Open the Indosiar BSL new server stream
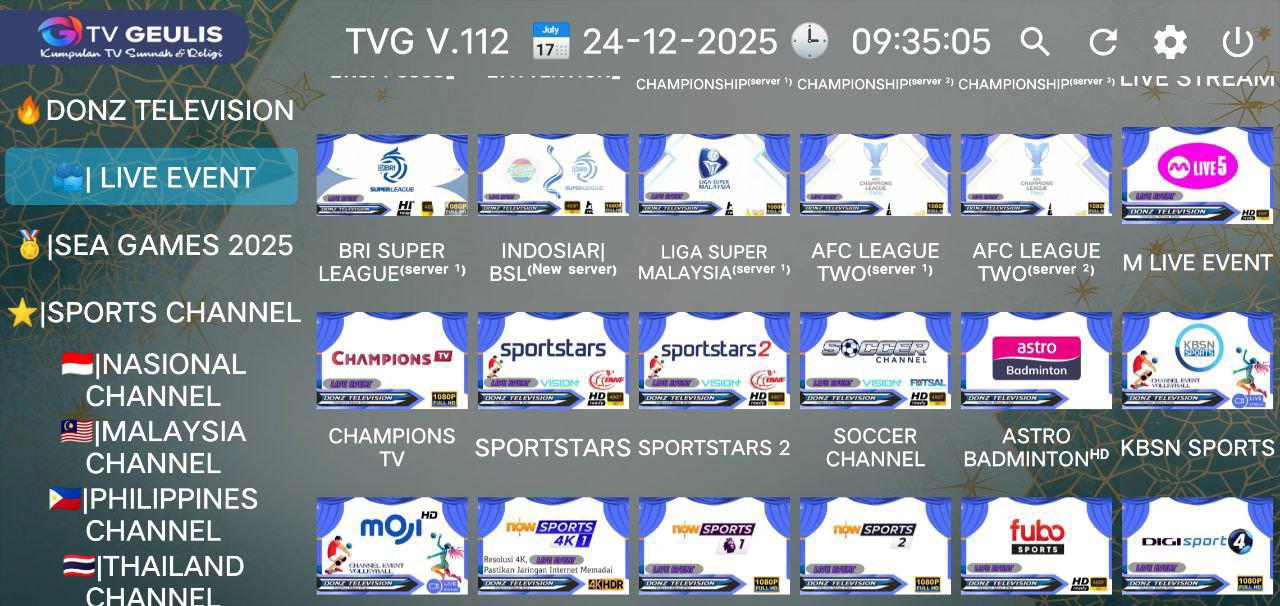Screen dimensions: 1280x606 553,175
